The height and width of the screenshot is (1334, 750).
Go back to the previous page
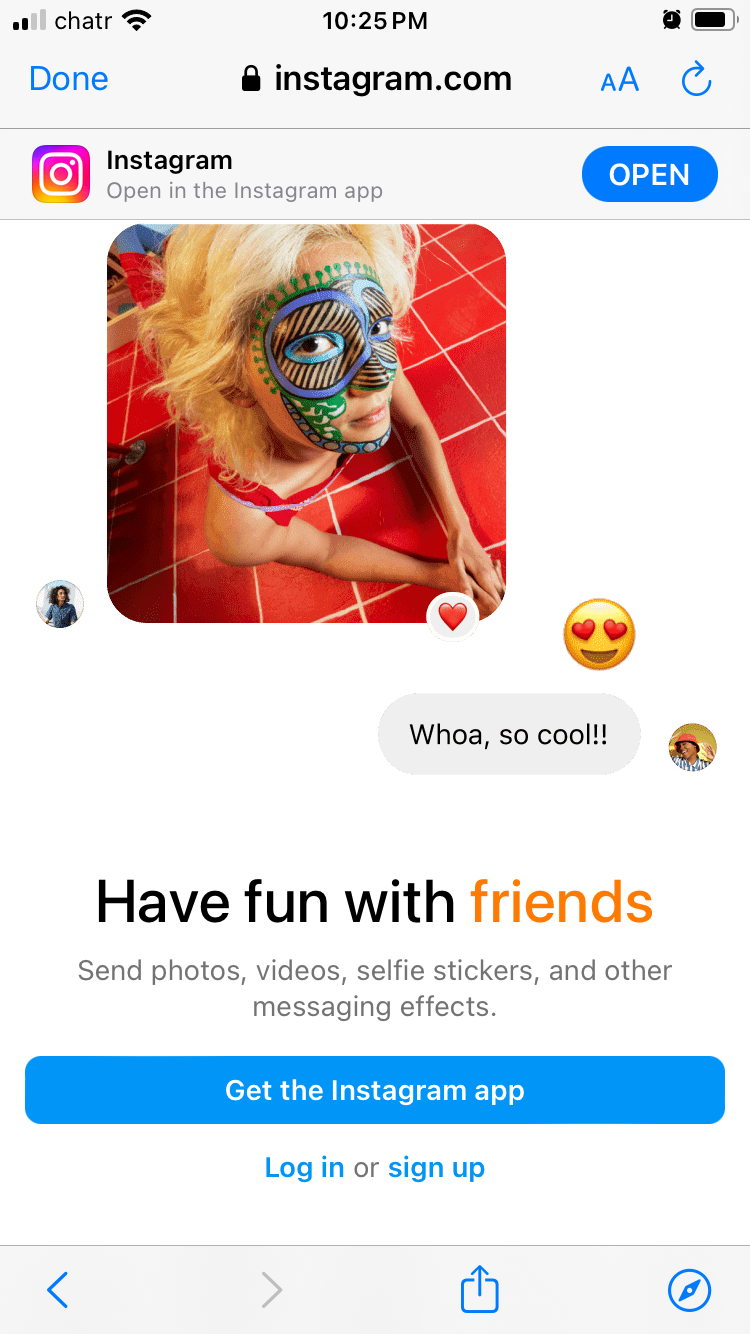[x=58, y=1290]
